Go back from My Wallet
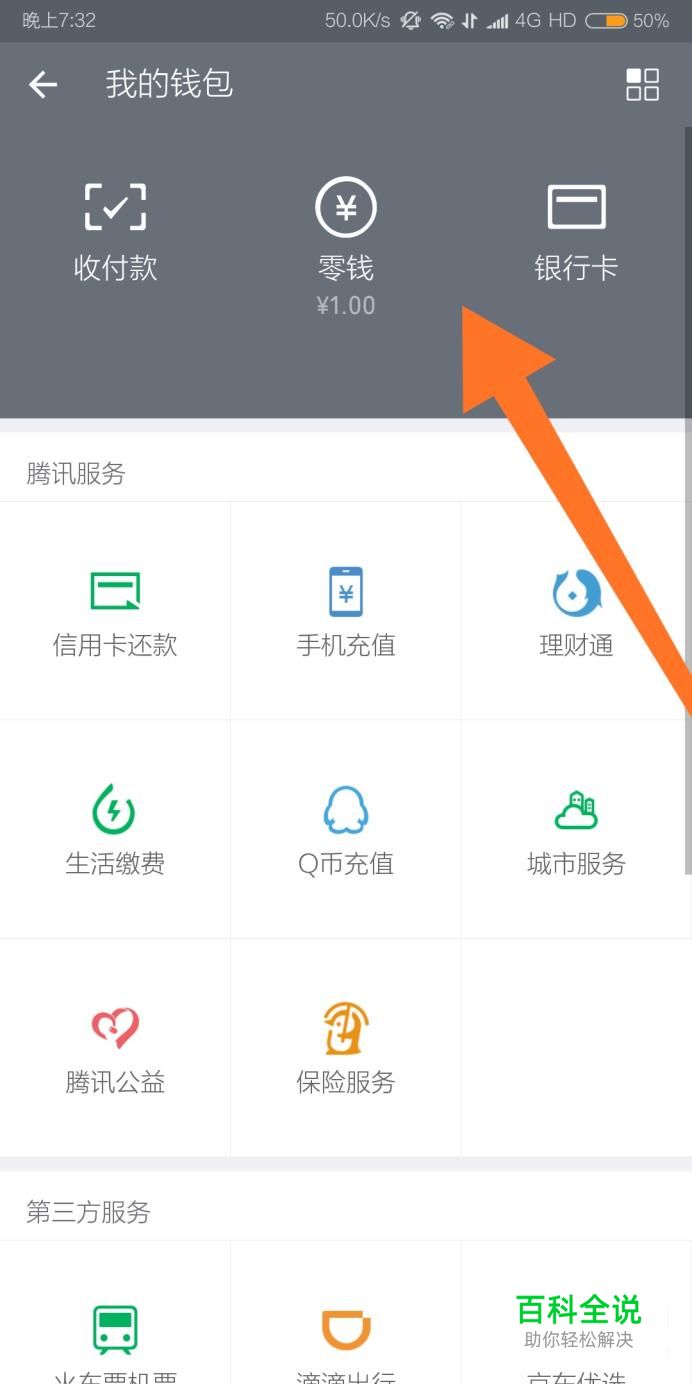This screenshot has height=1384, width=692. 43,85
